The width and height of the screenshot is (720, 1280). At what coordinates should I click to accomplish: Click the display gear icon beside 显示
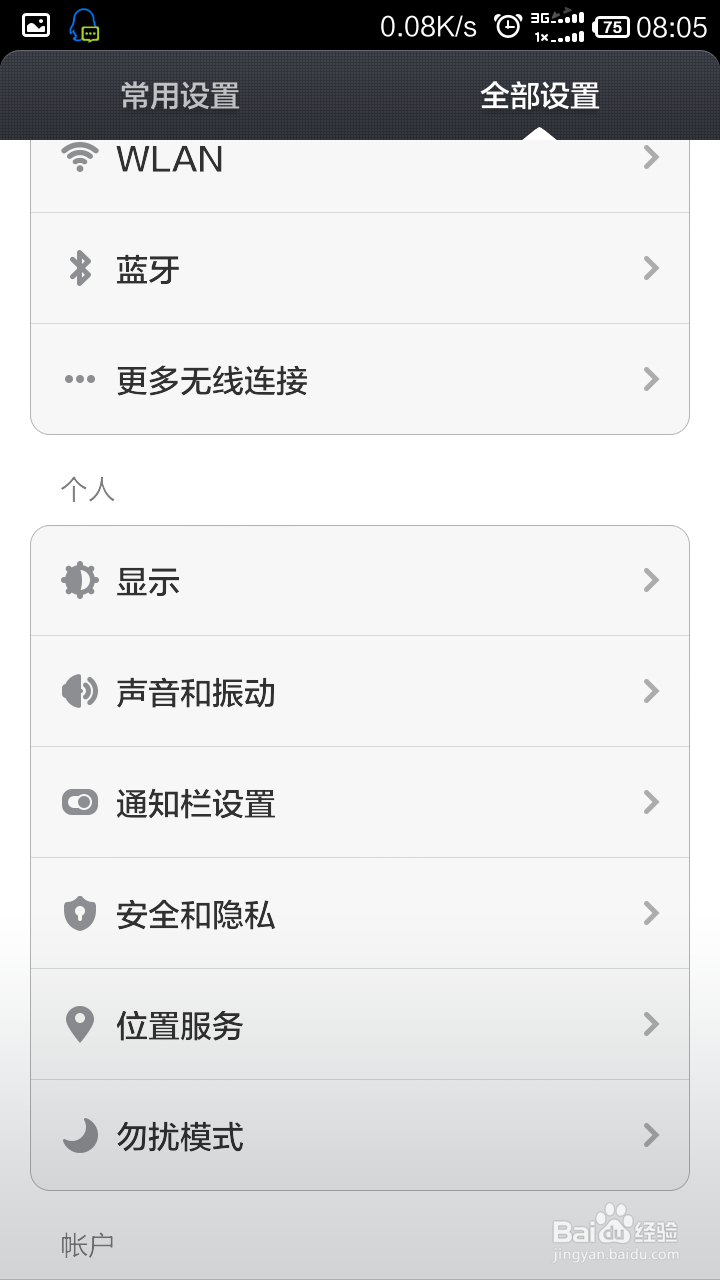point(80,581)
